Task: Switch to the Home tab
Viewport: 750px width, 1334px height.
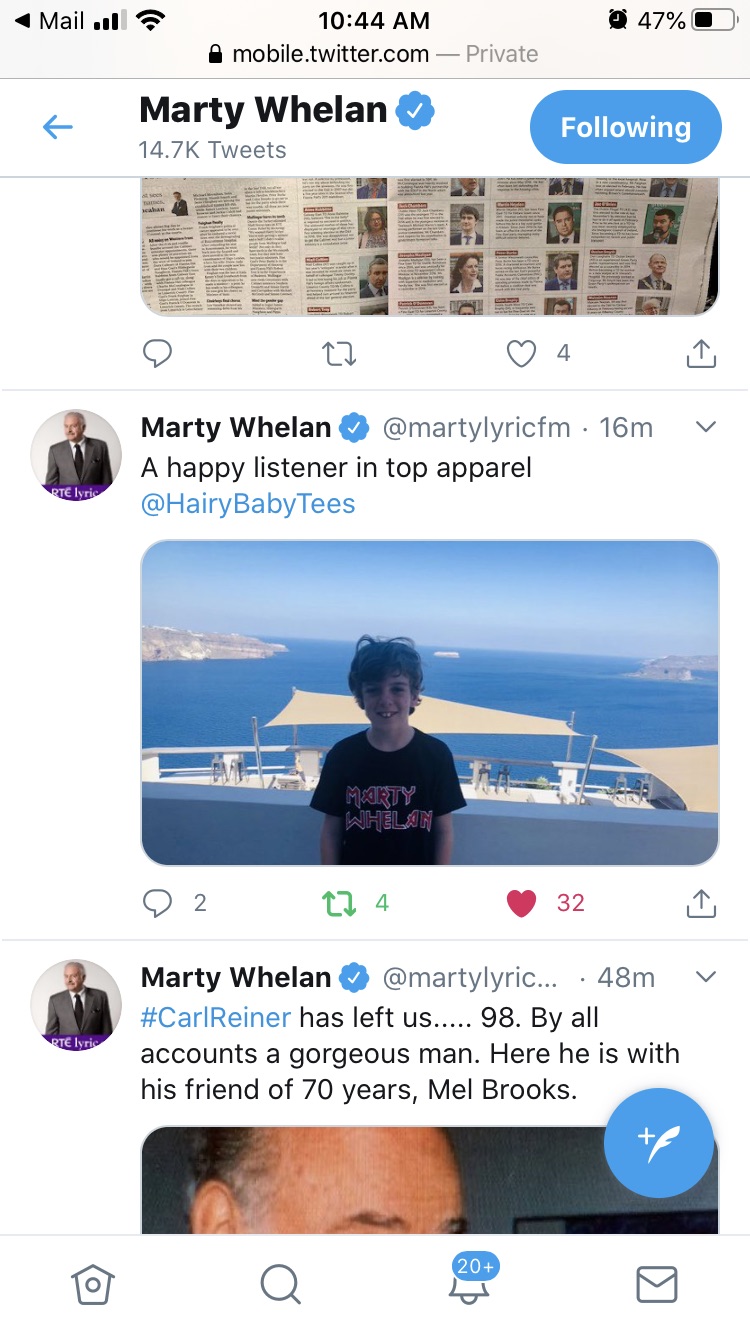Action: (93, 1283)
